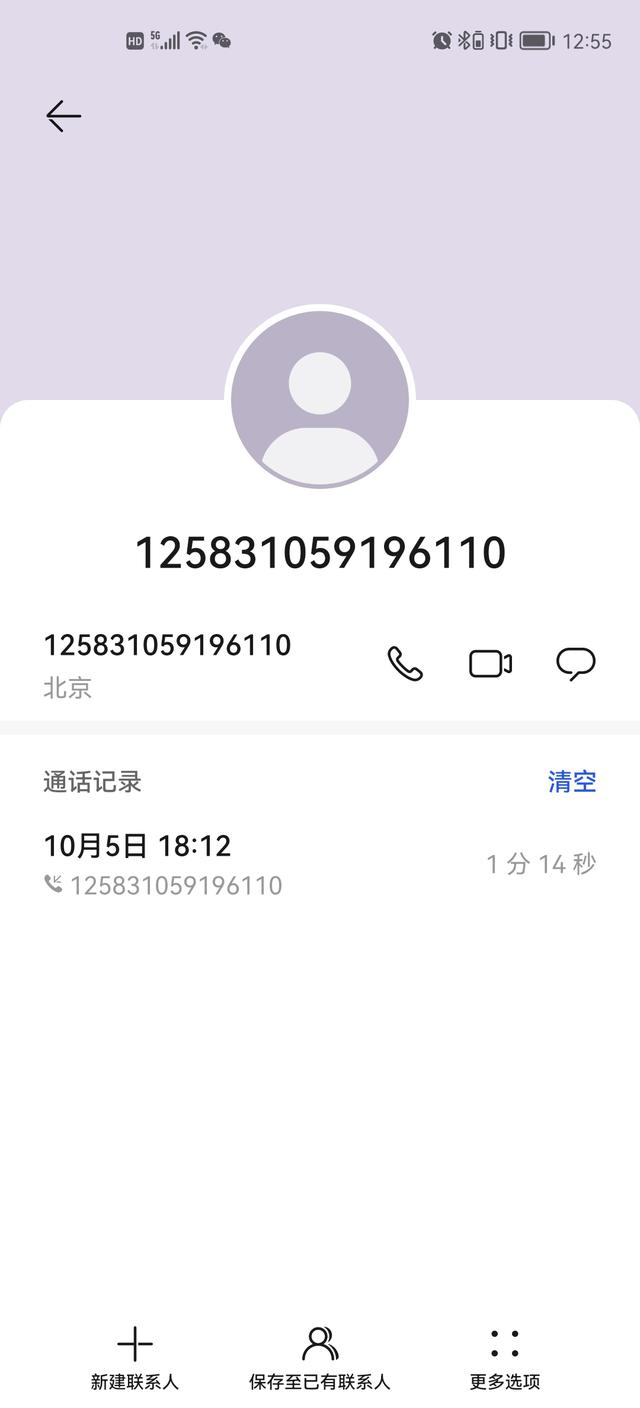Create a new contact with 新建联系人

[x=135, y=1359]
